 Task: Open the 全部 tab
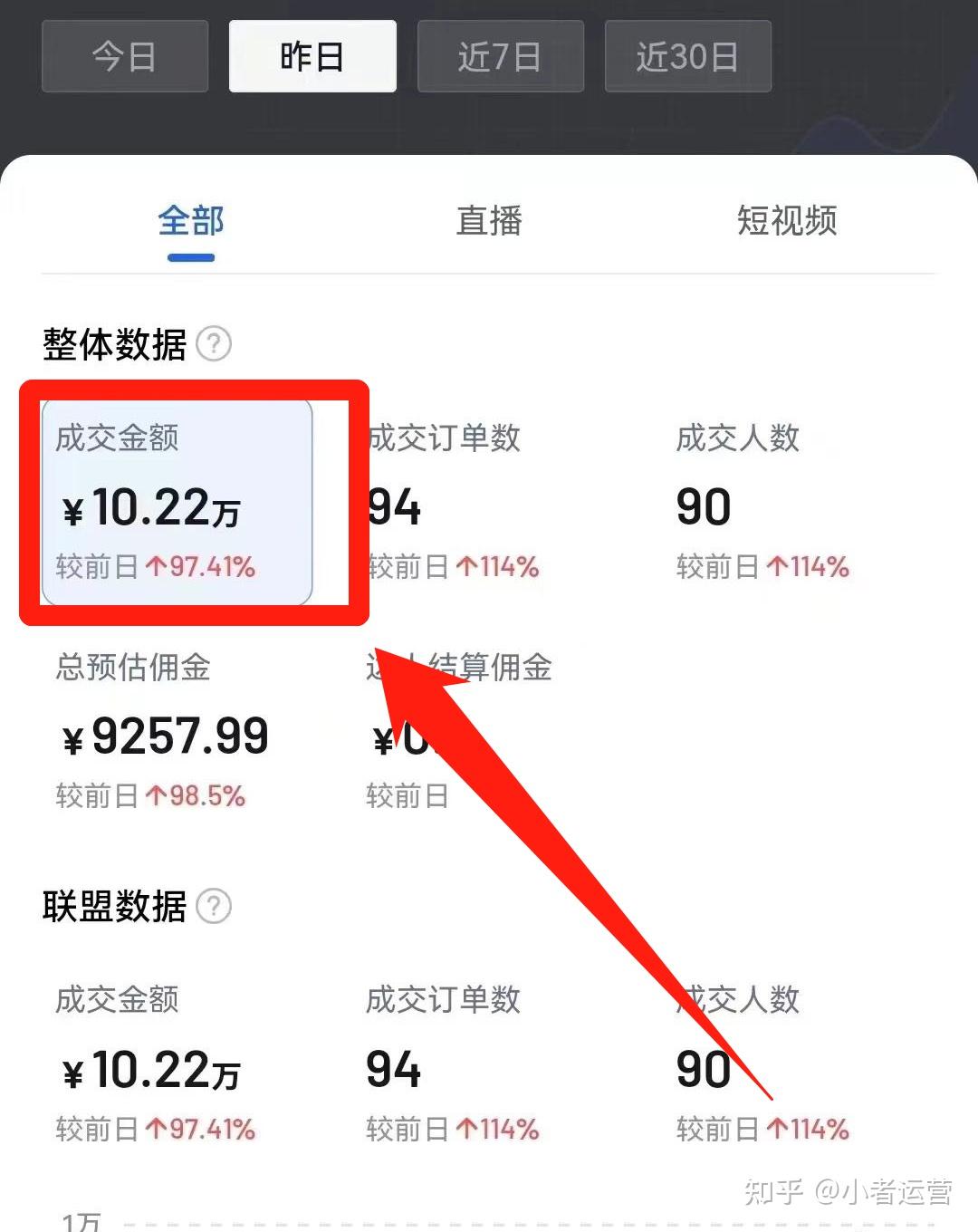pos(190,221)
